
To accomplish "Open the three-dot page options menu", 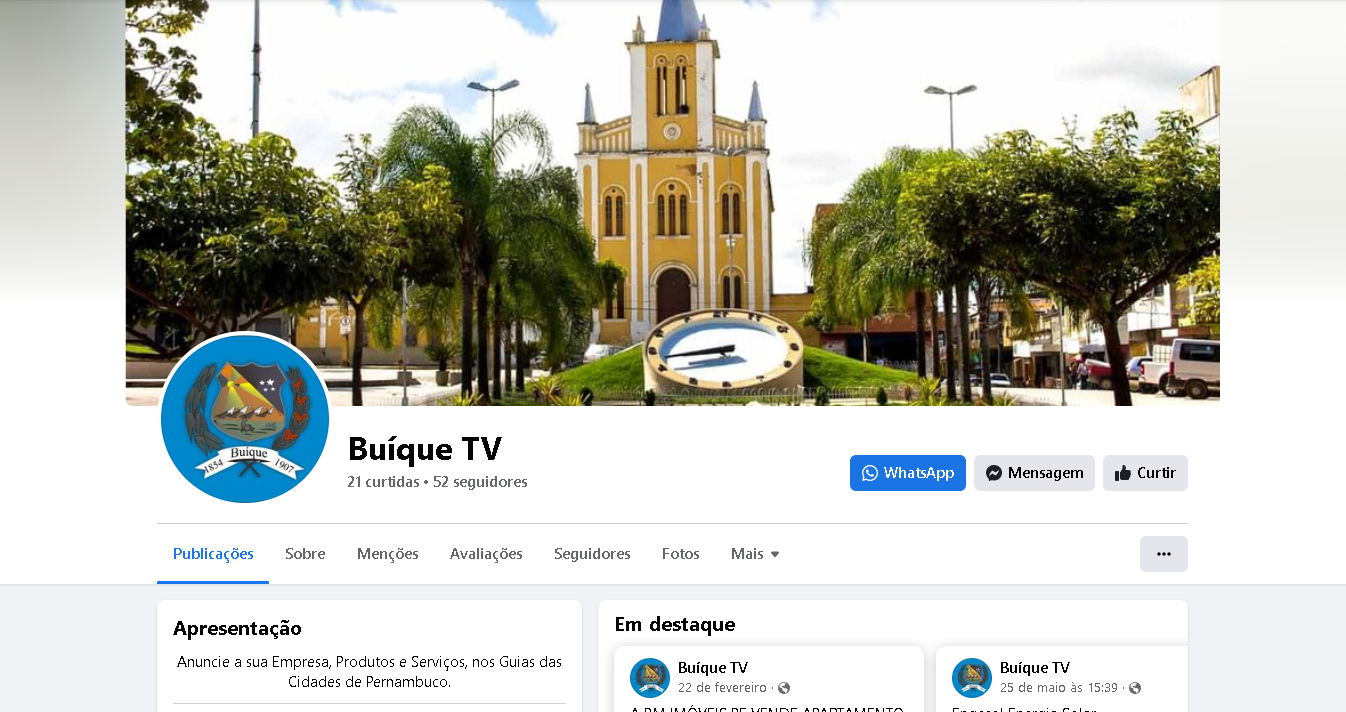I will (1163, 554).
